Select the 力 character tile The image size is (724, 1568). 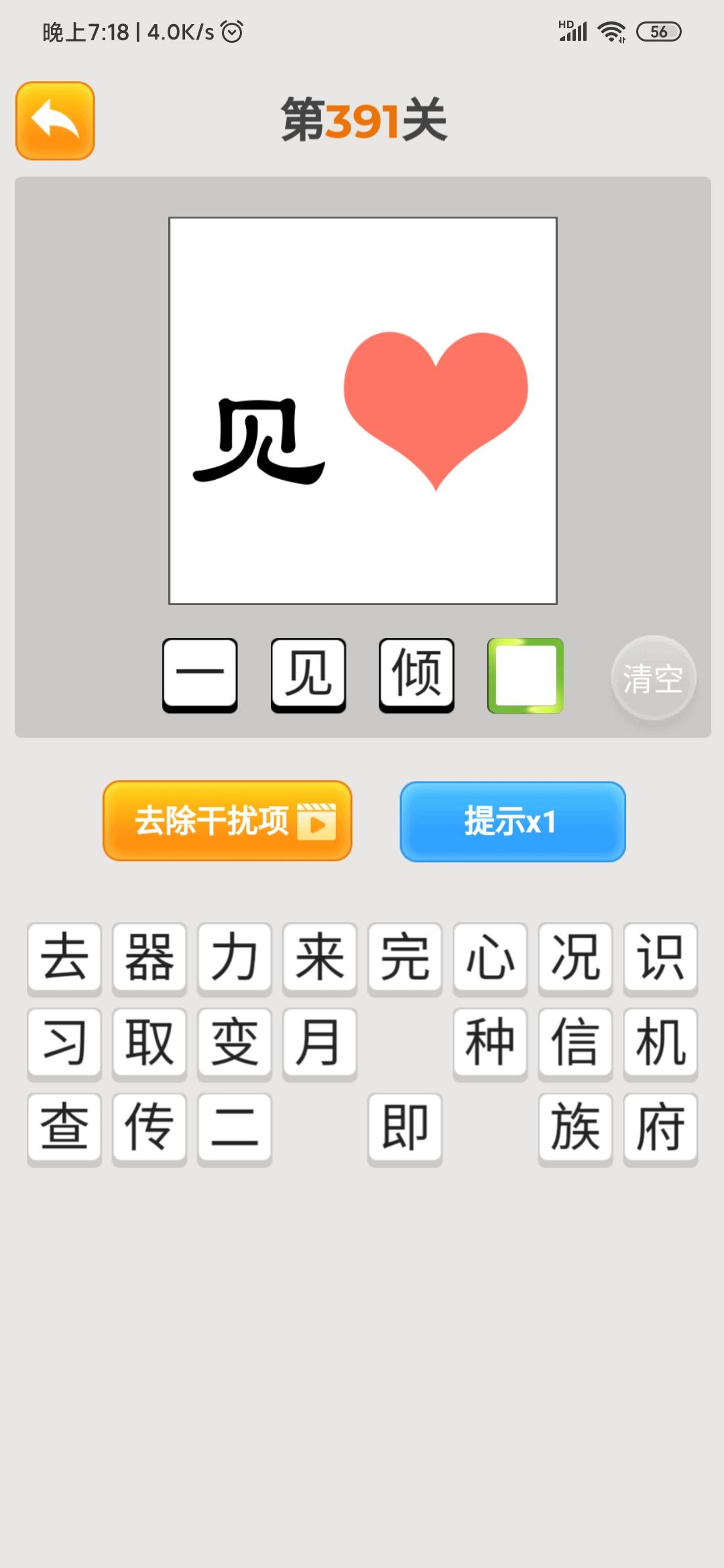pyautogui.click(x=235, y=958)
